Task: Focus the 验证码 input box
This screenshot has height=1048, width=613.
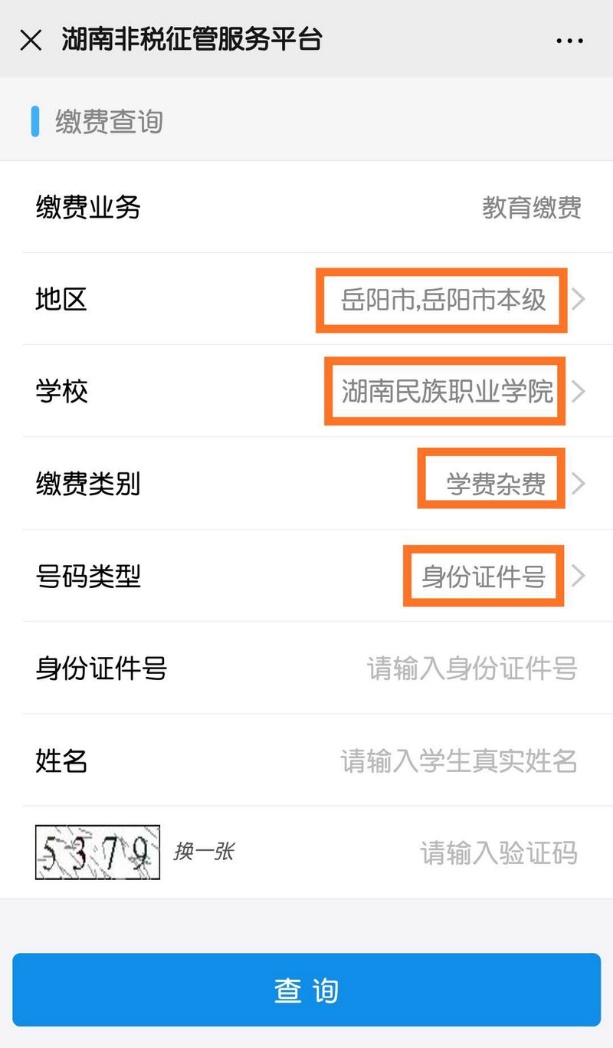Action: [498, 853]
